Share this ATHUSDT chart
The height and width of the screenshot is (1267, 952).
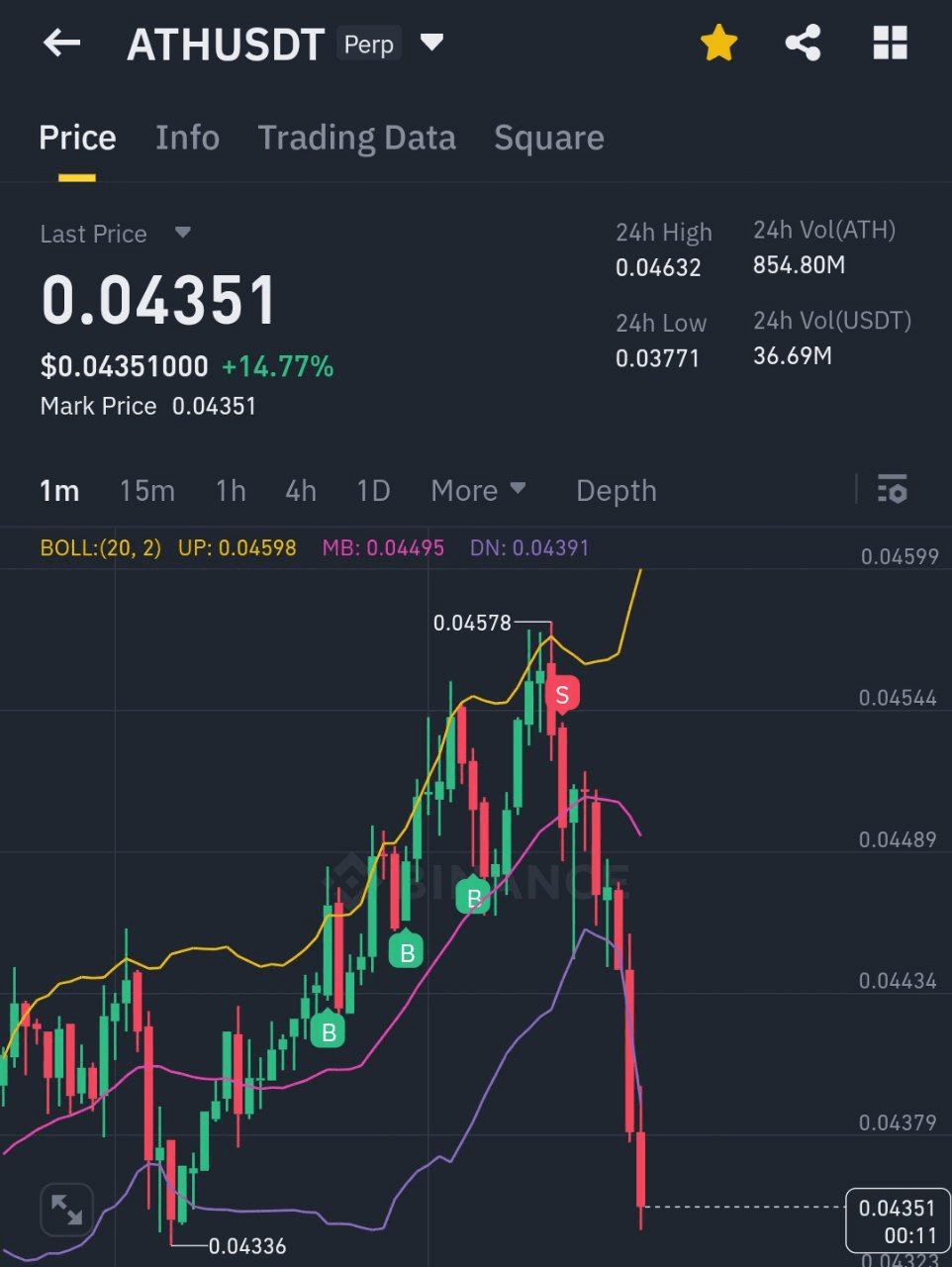[x=803, y=44]
